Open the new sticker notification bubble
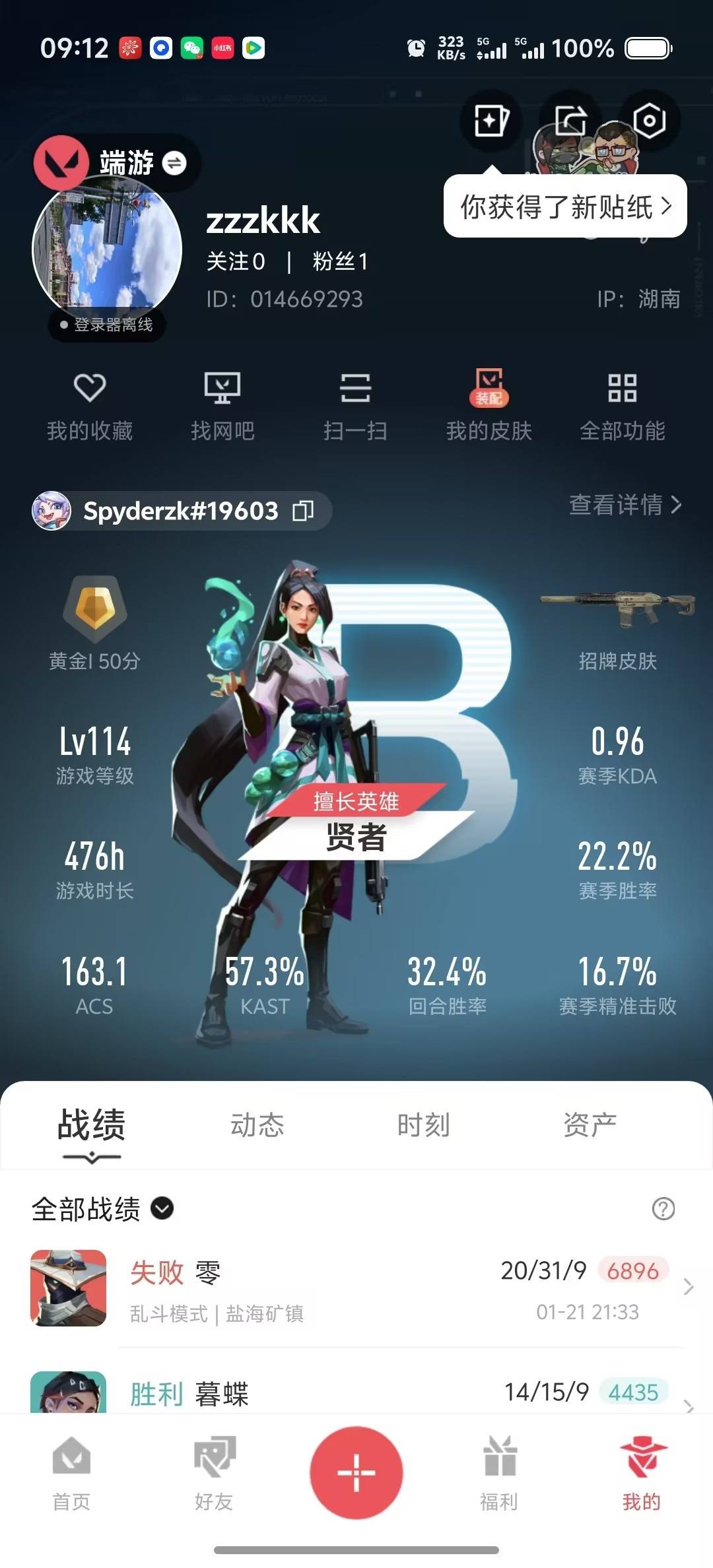Screen dimensions: 713x1568 (565, 207)
